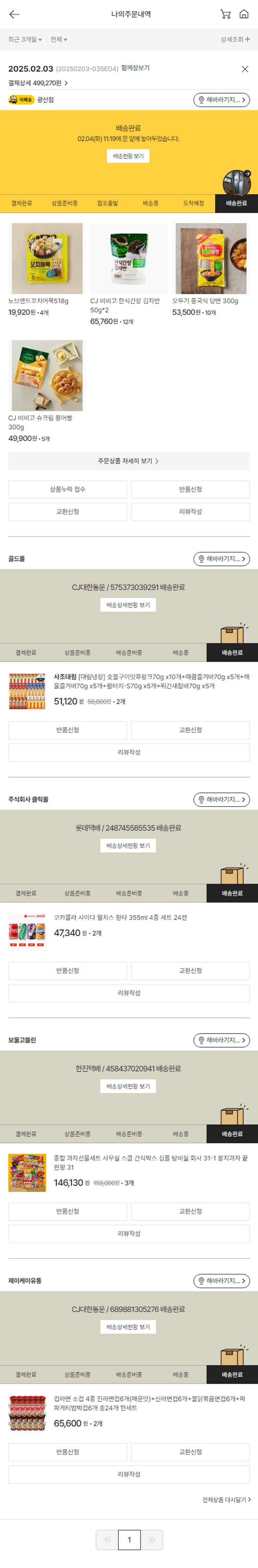The width and height of the screenshot is (258, 1568).
Task: Tap 배송현황 보기 in the yellow banner
Action: pos(128,156)
